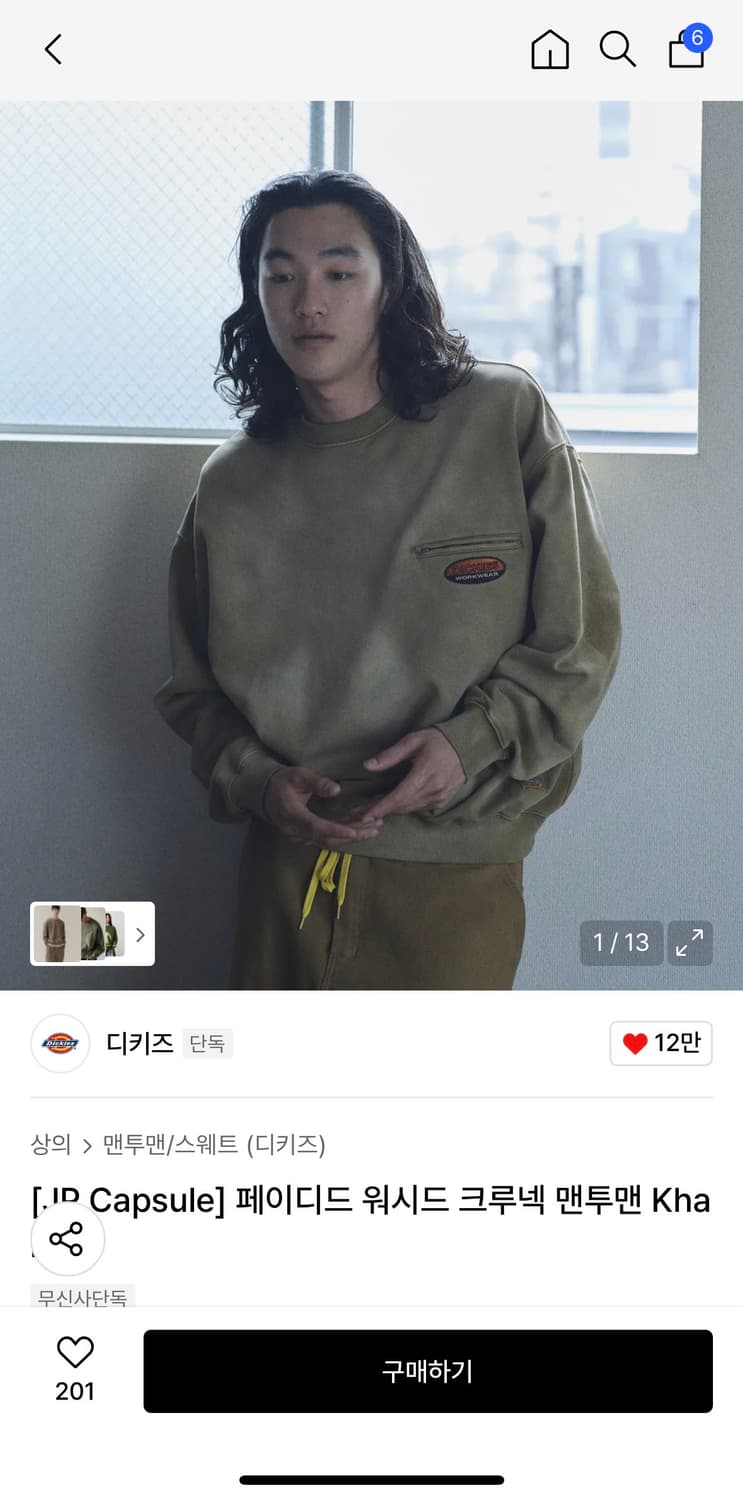Go back using the back arrow
Image resolution: width=743 pixels, height=1500 pixels.
pos(53,48)
